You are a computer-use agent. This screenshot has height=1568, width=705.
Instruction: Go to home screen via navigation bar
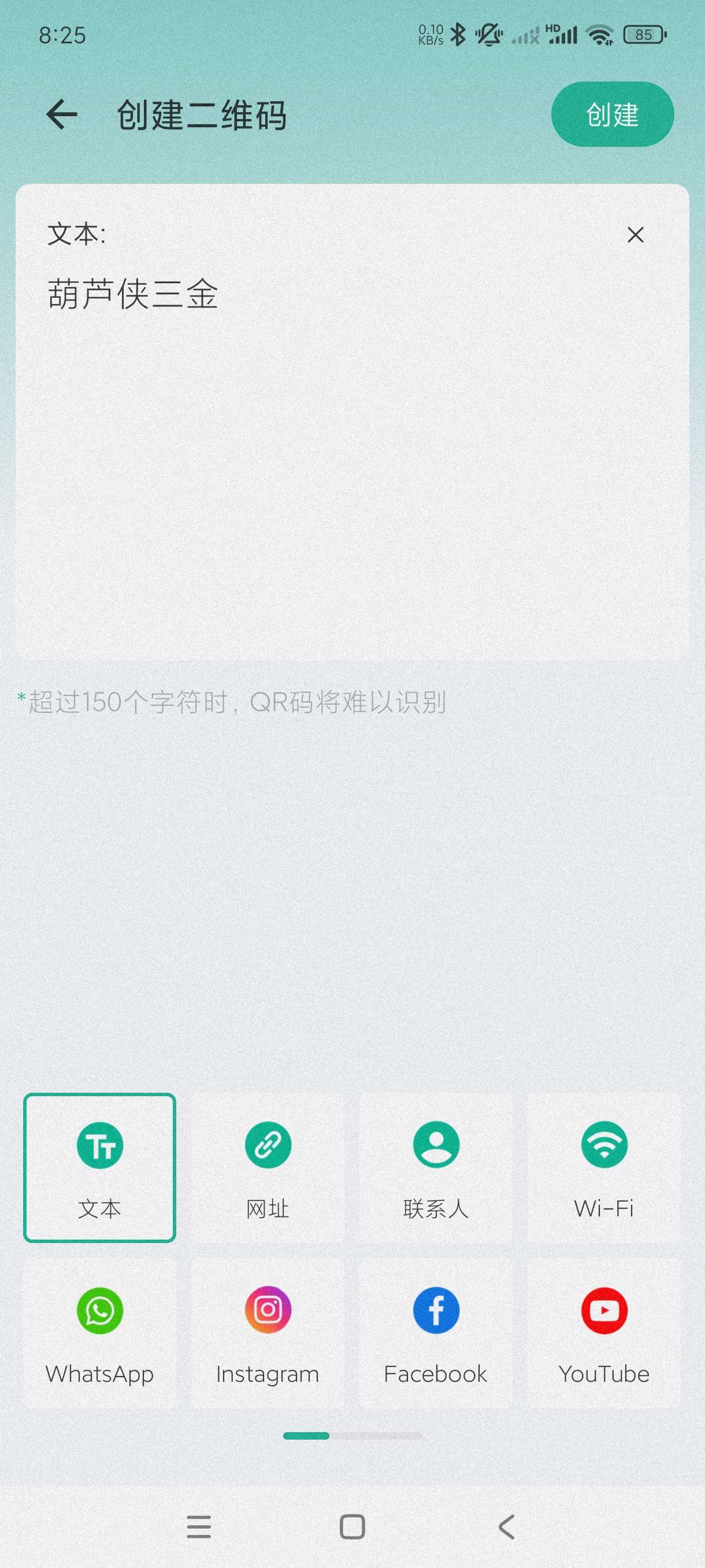pyautogui.click(x=352, y=1526)
